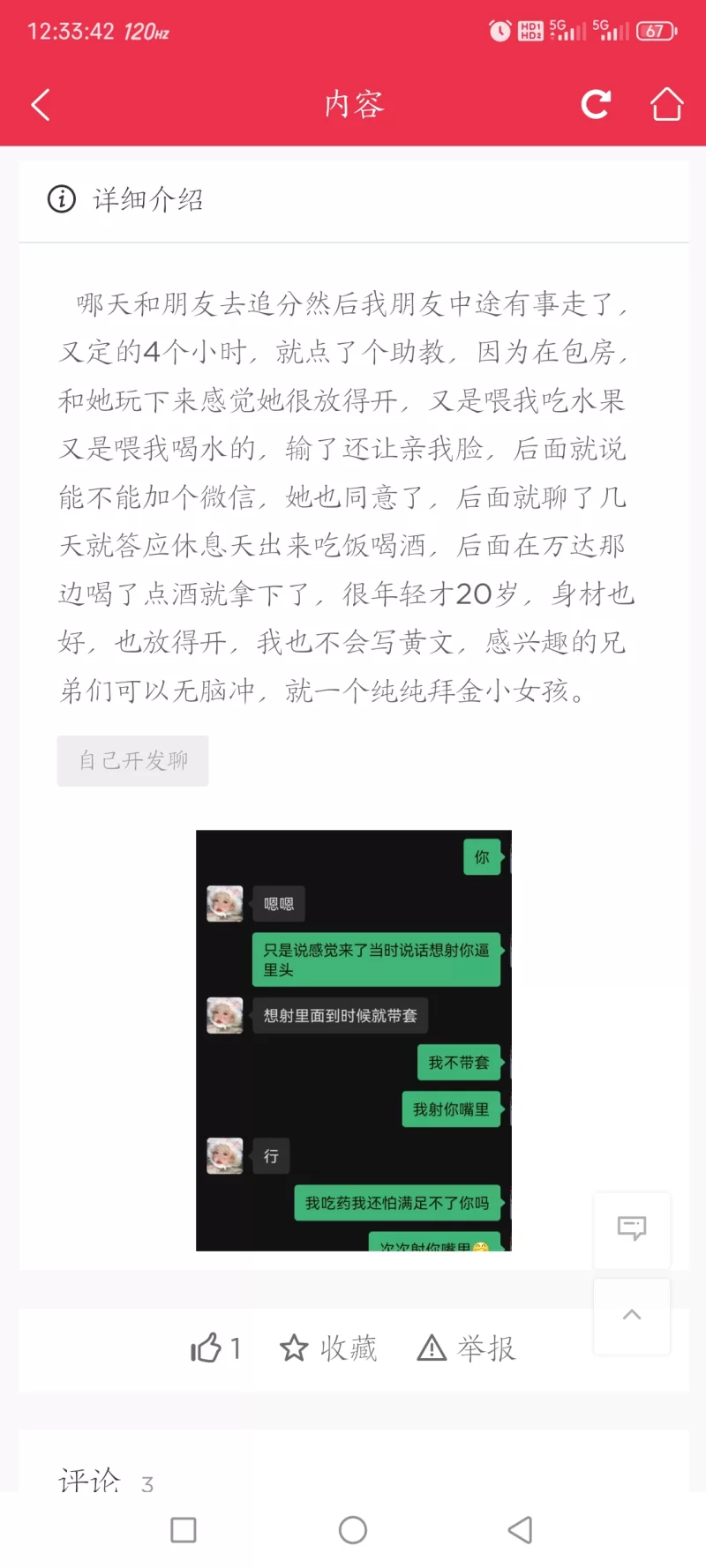Viewport: 706px width, 1568px height.
Task: Like this post with thumbs-up
Action: 214,1348
